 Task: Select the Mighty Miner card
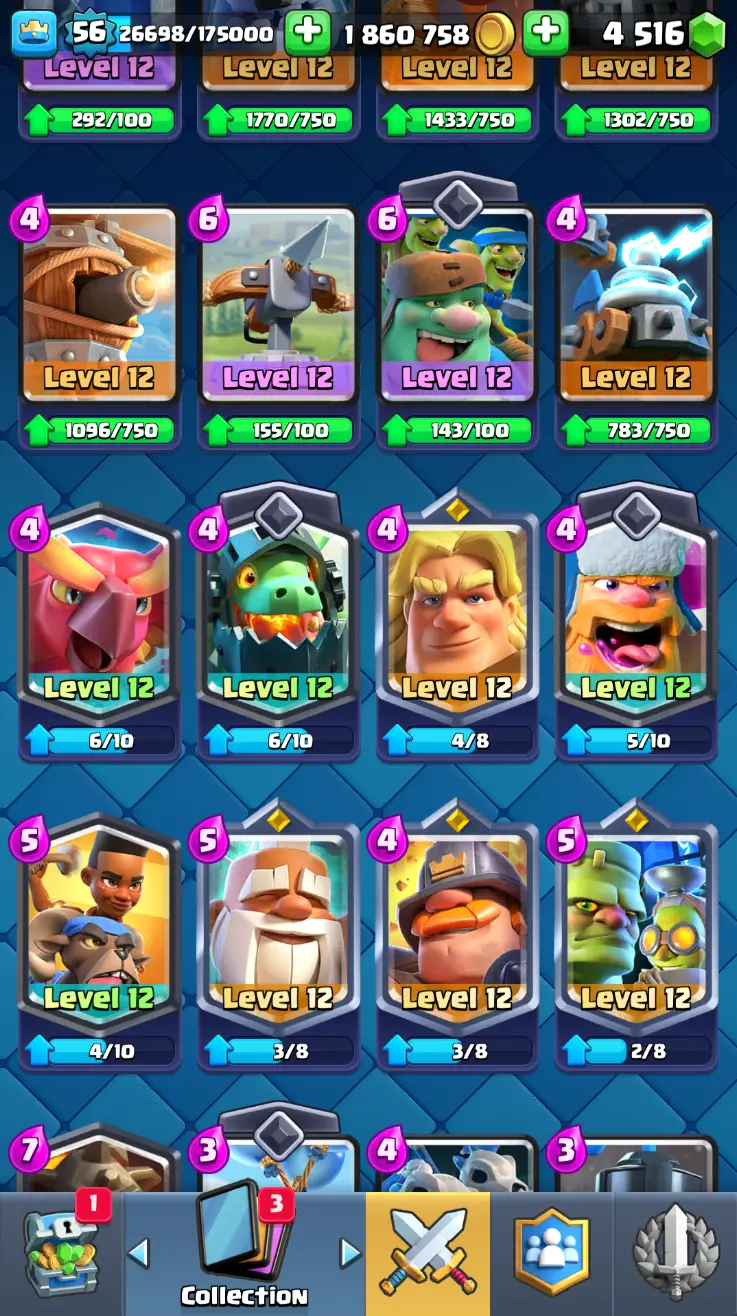(457, 930)
